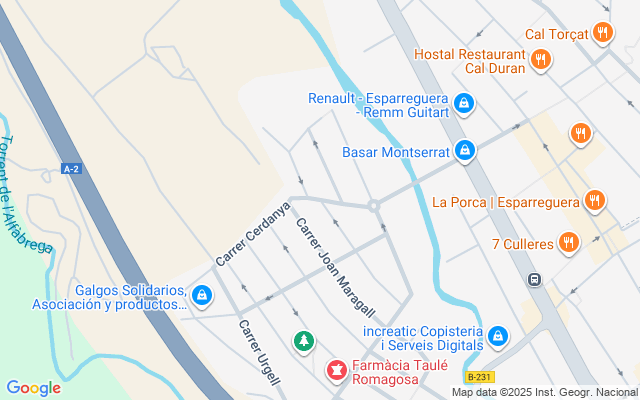The width and height of the screenshot is (640, 400).
Task: Tap the green park tree marker
Action: click(303, 342)
